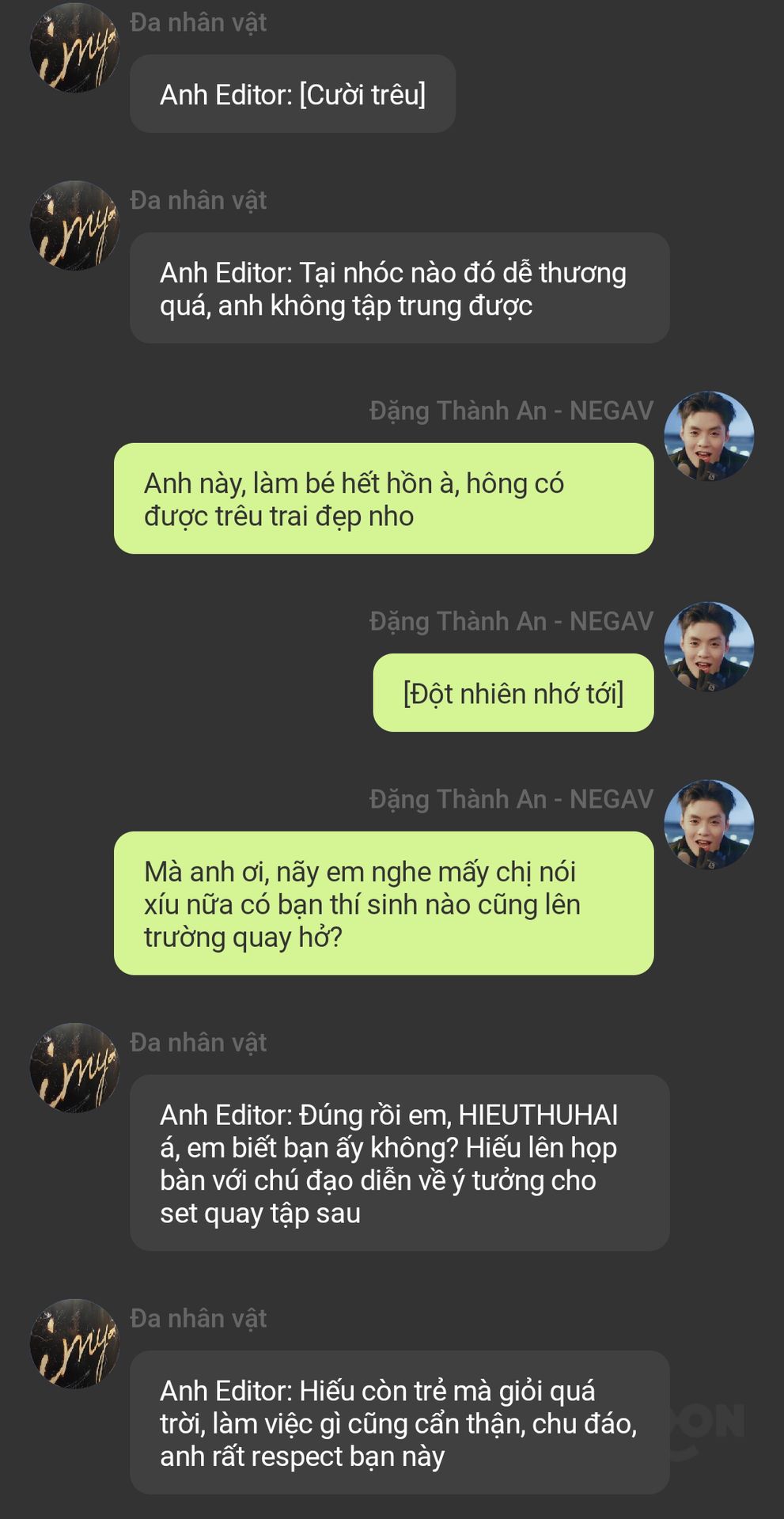This screenshot has width=784, height=1519.
Task: View Đặng Thành An profile beside "Anh này, làm bé" message
Action: click(708, 436)
